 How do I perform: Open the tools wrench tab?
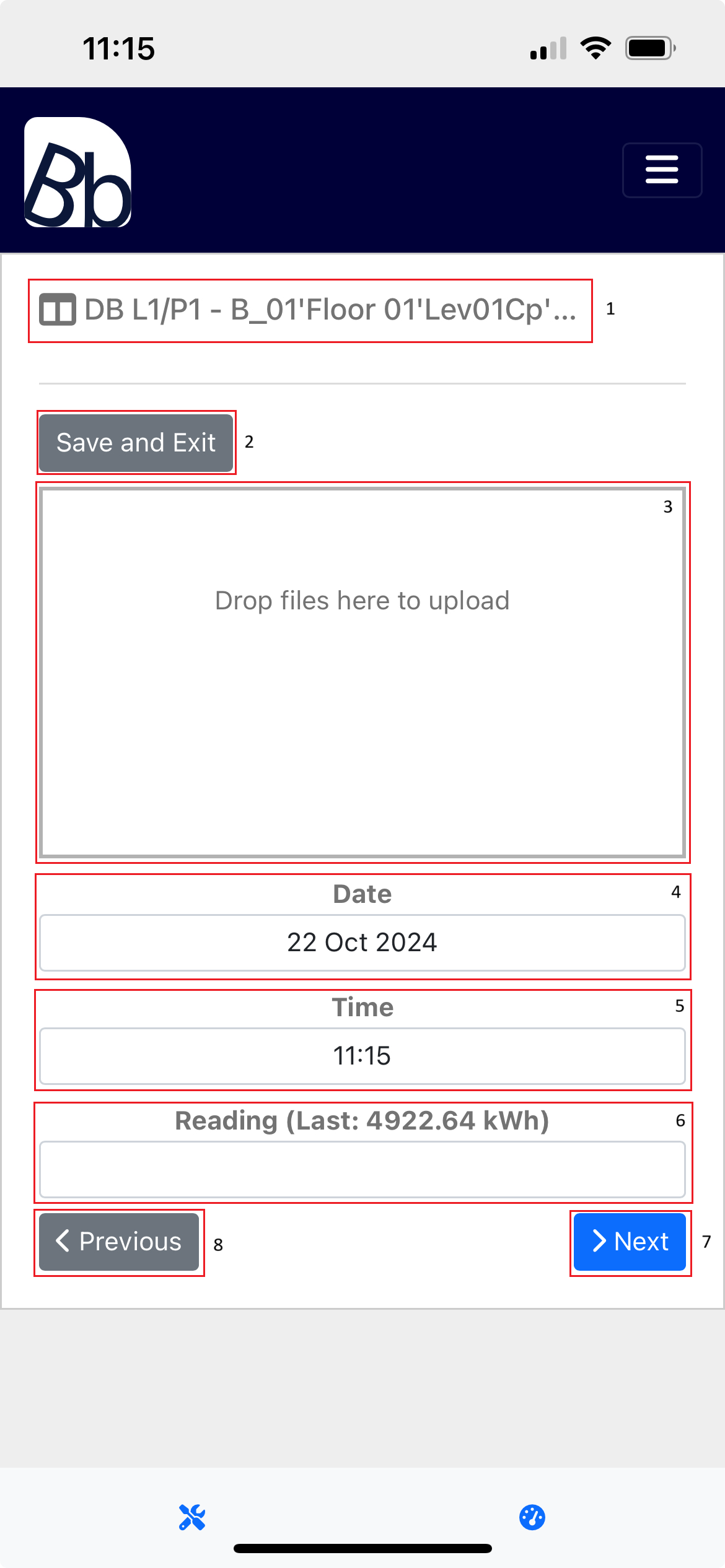click(x=192, y=1517)
